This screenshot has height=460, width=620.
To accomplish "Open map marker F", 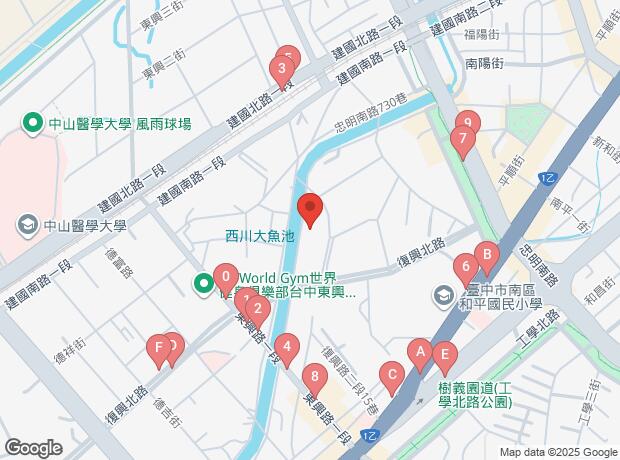I will 157,349.
